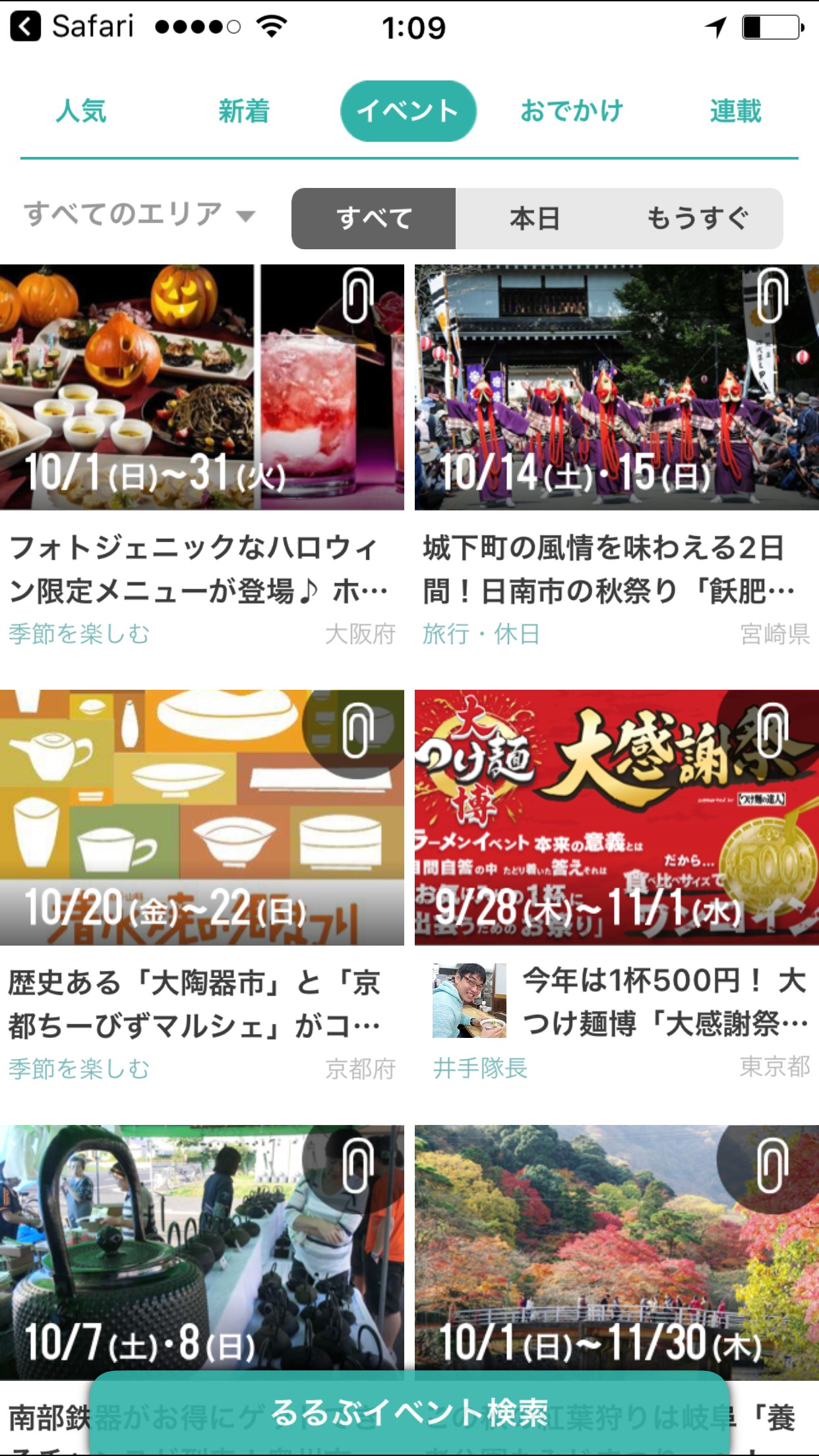Viewport: 819px width, 1456px height.
Task: Clip the autumn foliage 10/1–11/30 event
Action: 772,1166
